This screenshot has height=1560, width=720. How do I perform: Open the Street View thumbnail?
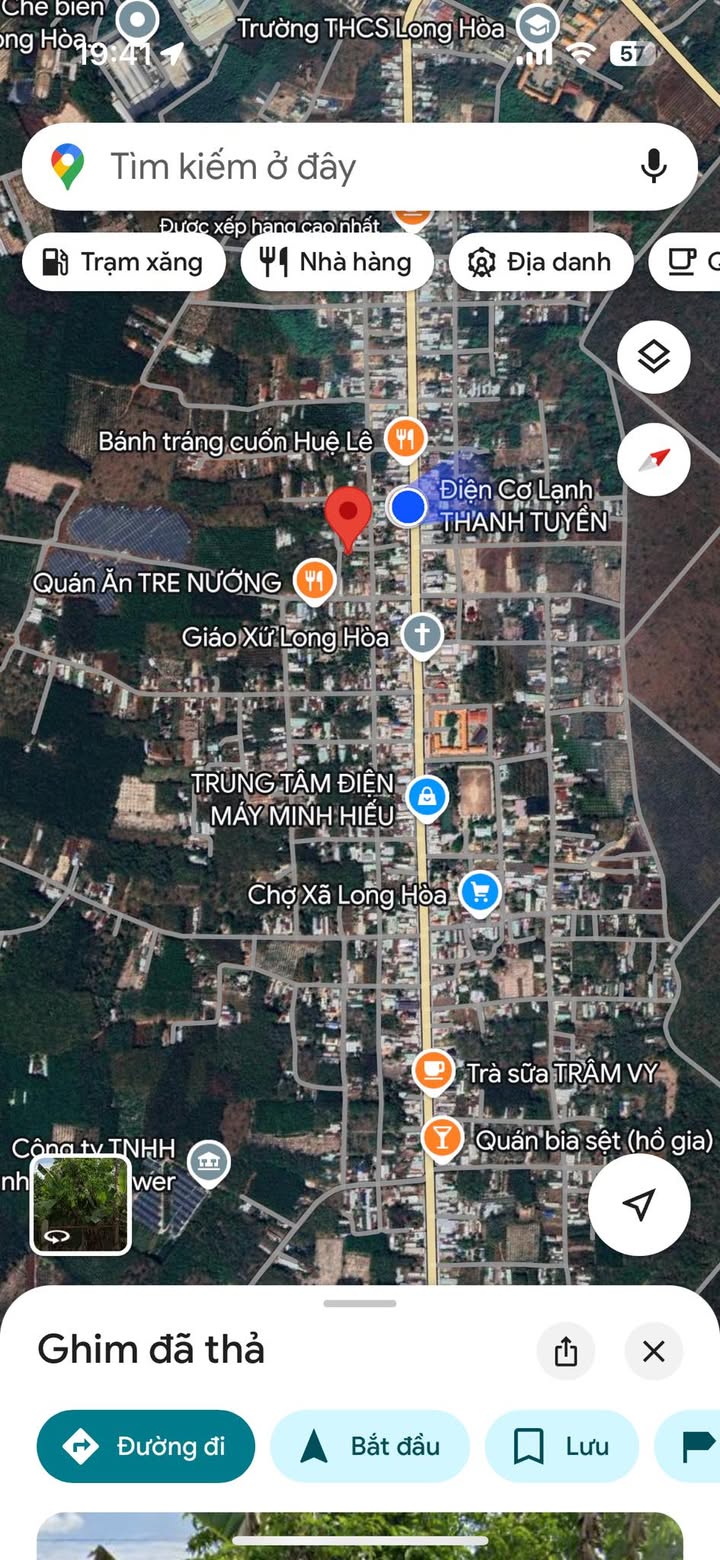tap(81, 1205)
